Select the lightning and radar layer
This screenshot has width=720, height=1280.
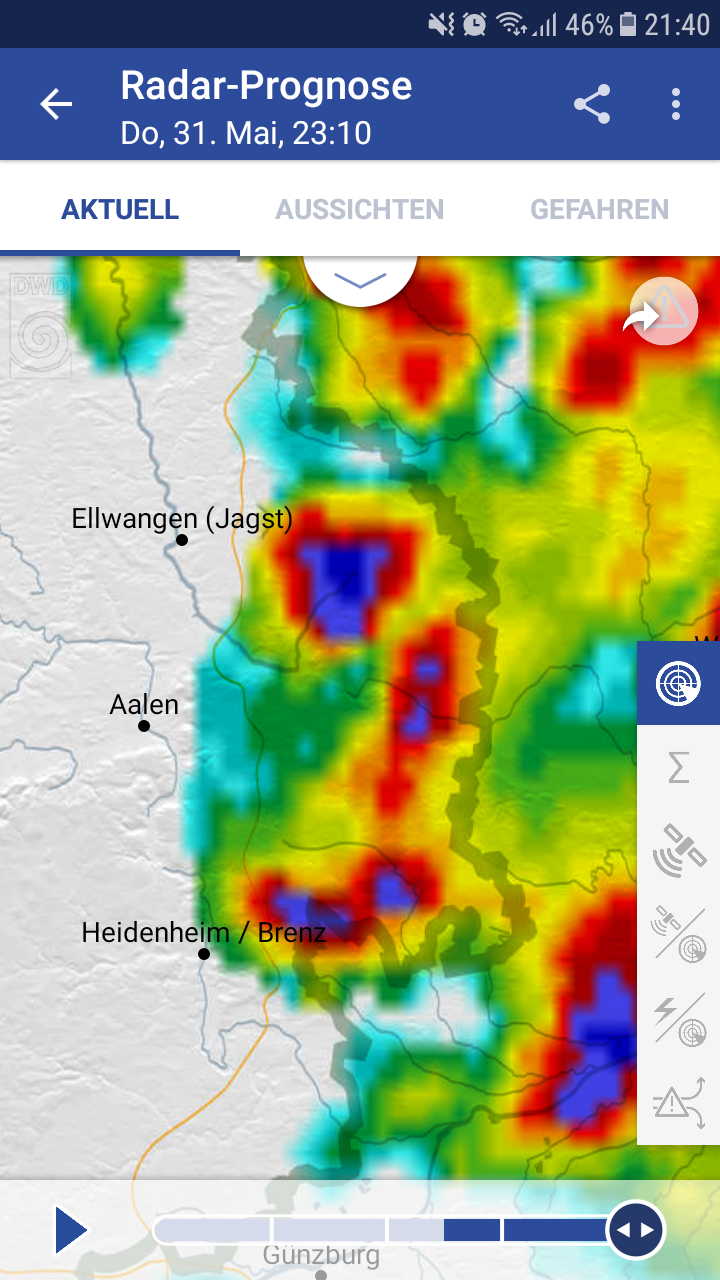(x=679, y=1018)
